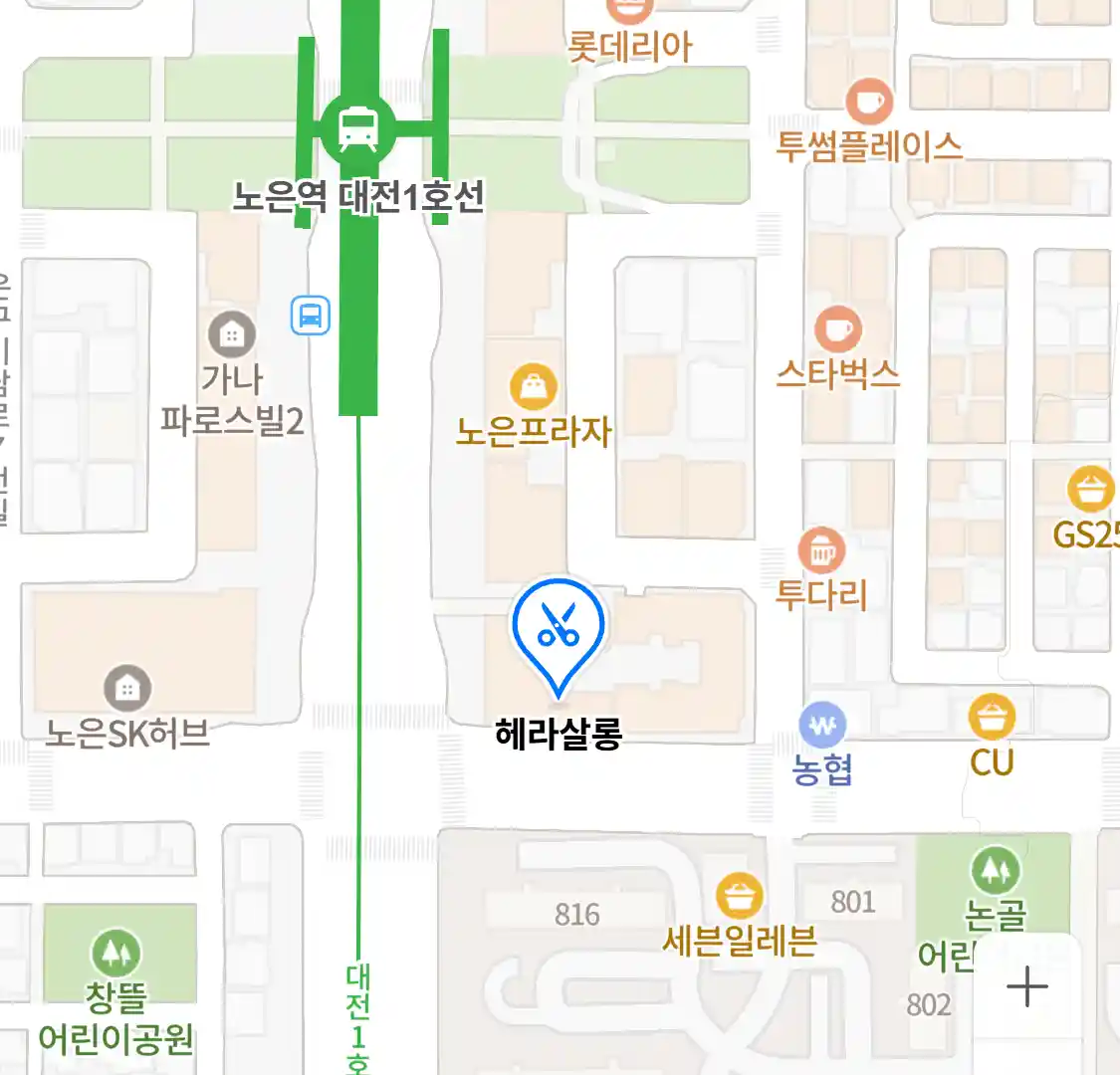This screenshot has width=1120, height=1075.
Task: Open the 농협 bank marker
Action: (822, 726)
